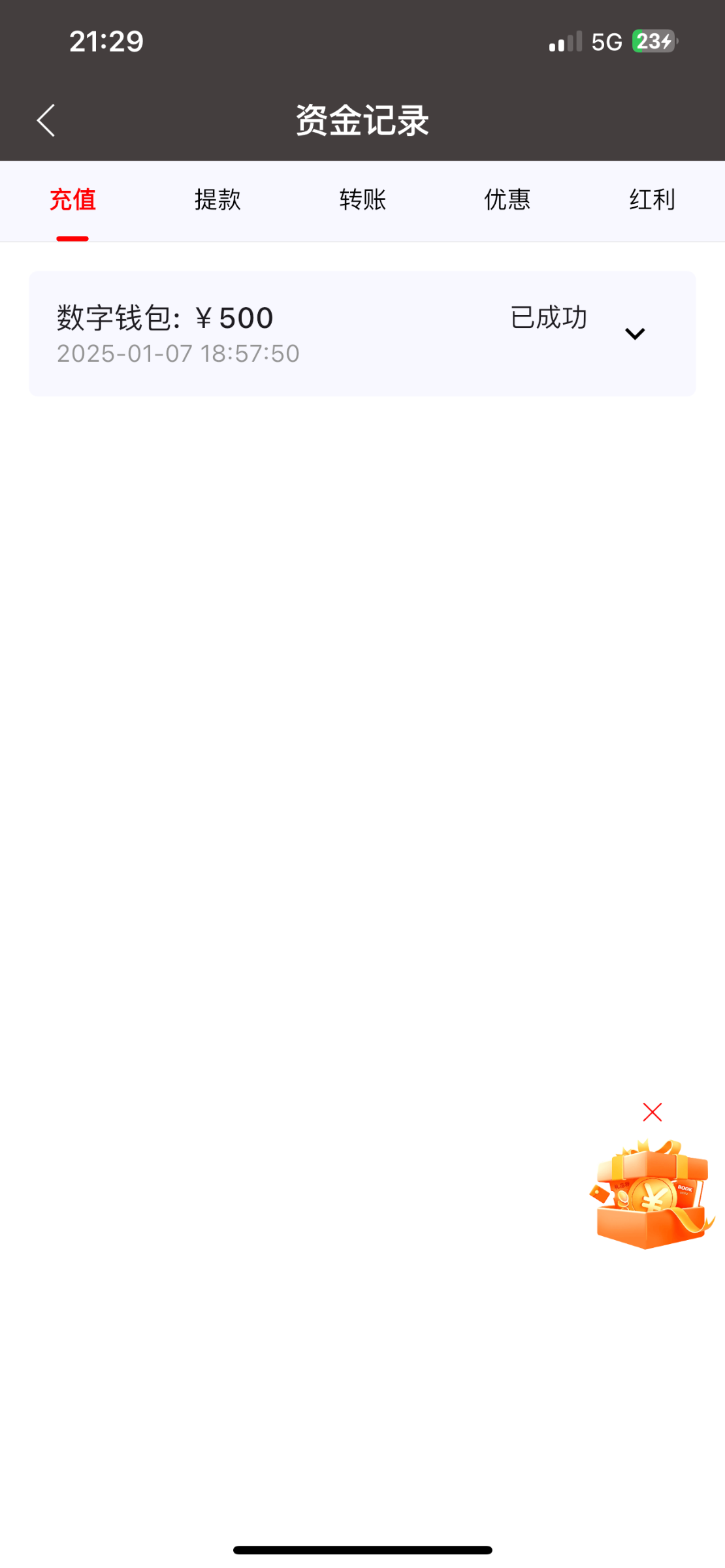This screenshot has width=725, height=1568.
Task: Dismiss the floating gift box with red X
Action: pos(652,1112)
